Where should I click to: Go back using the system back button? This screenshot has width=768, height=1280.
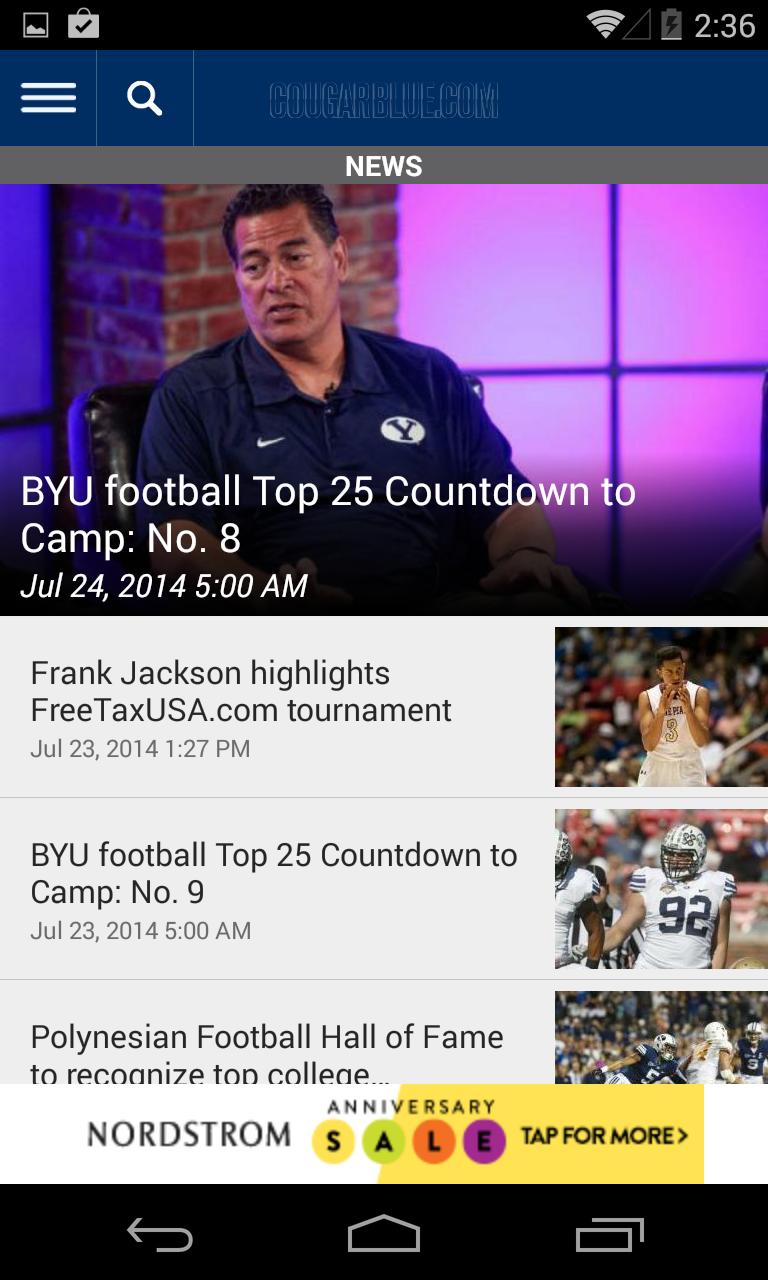[x=160, y=1236]
